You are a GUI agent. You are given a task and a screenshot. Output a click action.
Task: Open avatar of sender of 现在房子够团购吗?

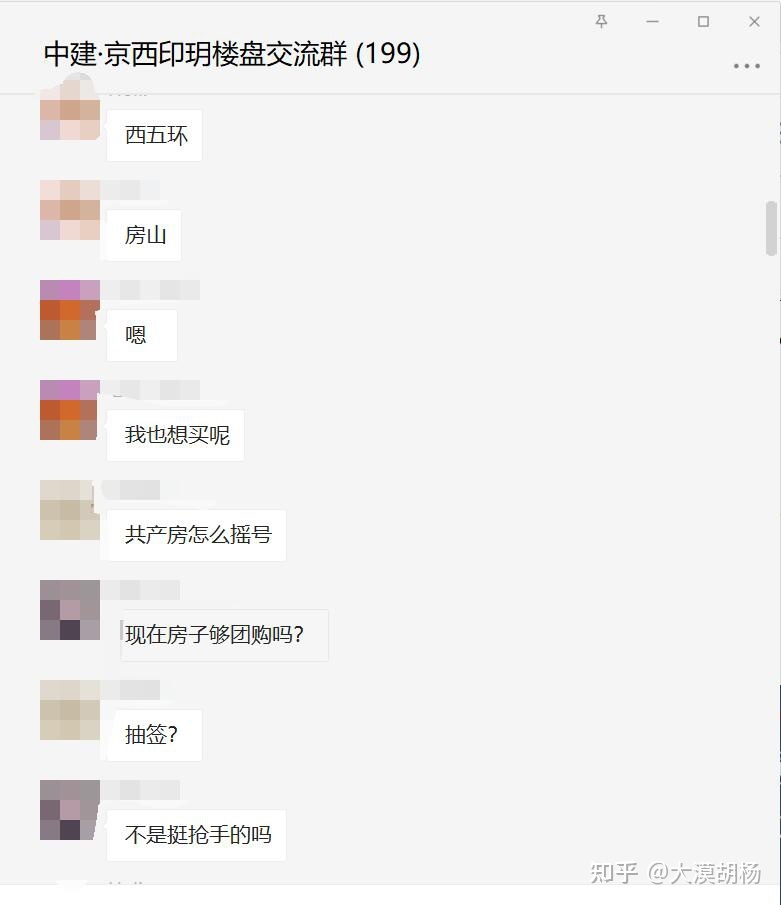pyautogui.click(x=69, y=610)
